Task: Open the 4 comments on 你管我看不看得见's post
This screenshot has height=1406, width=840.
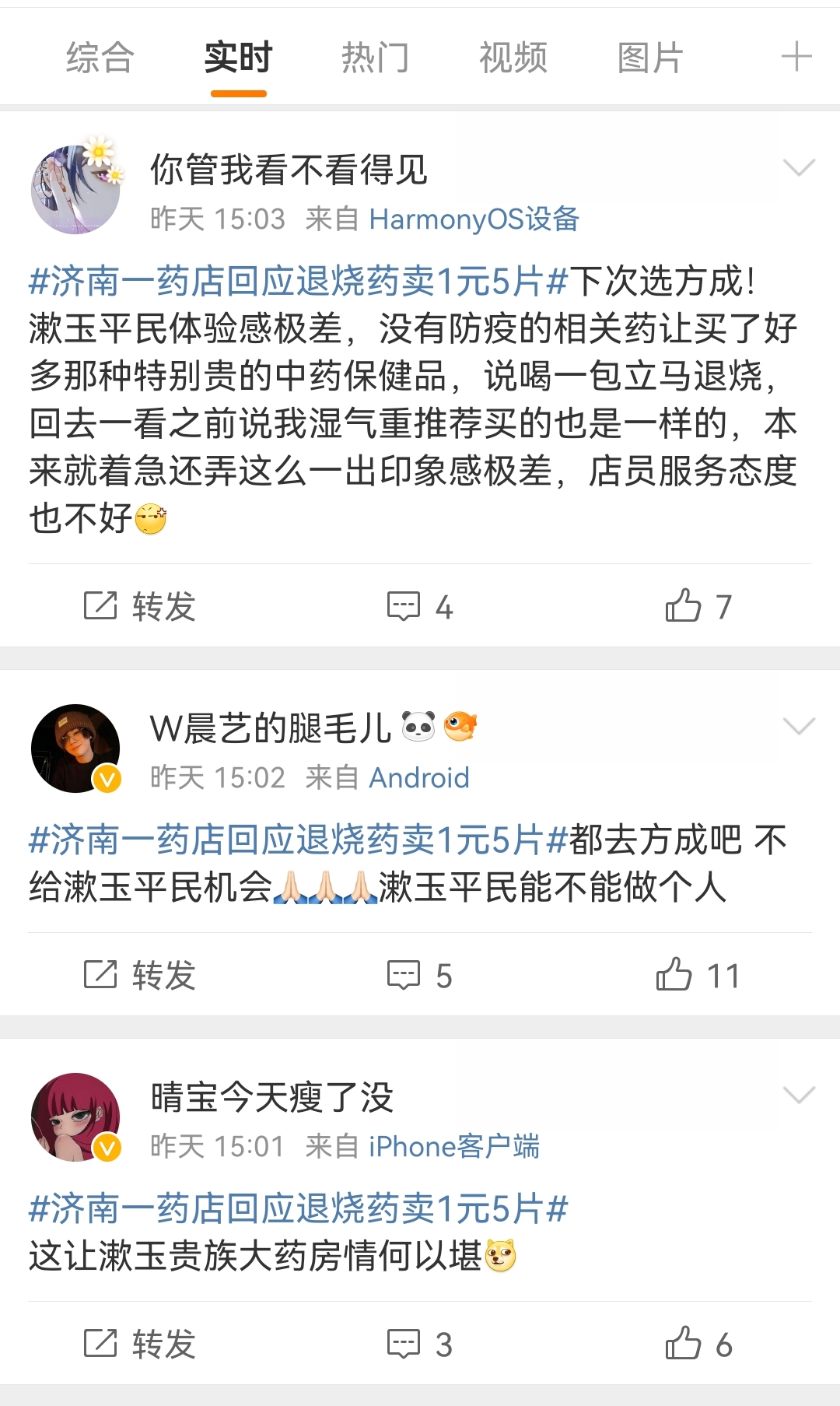Action: 420,606
